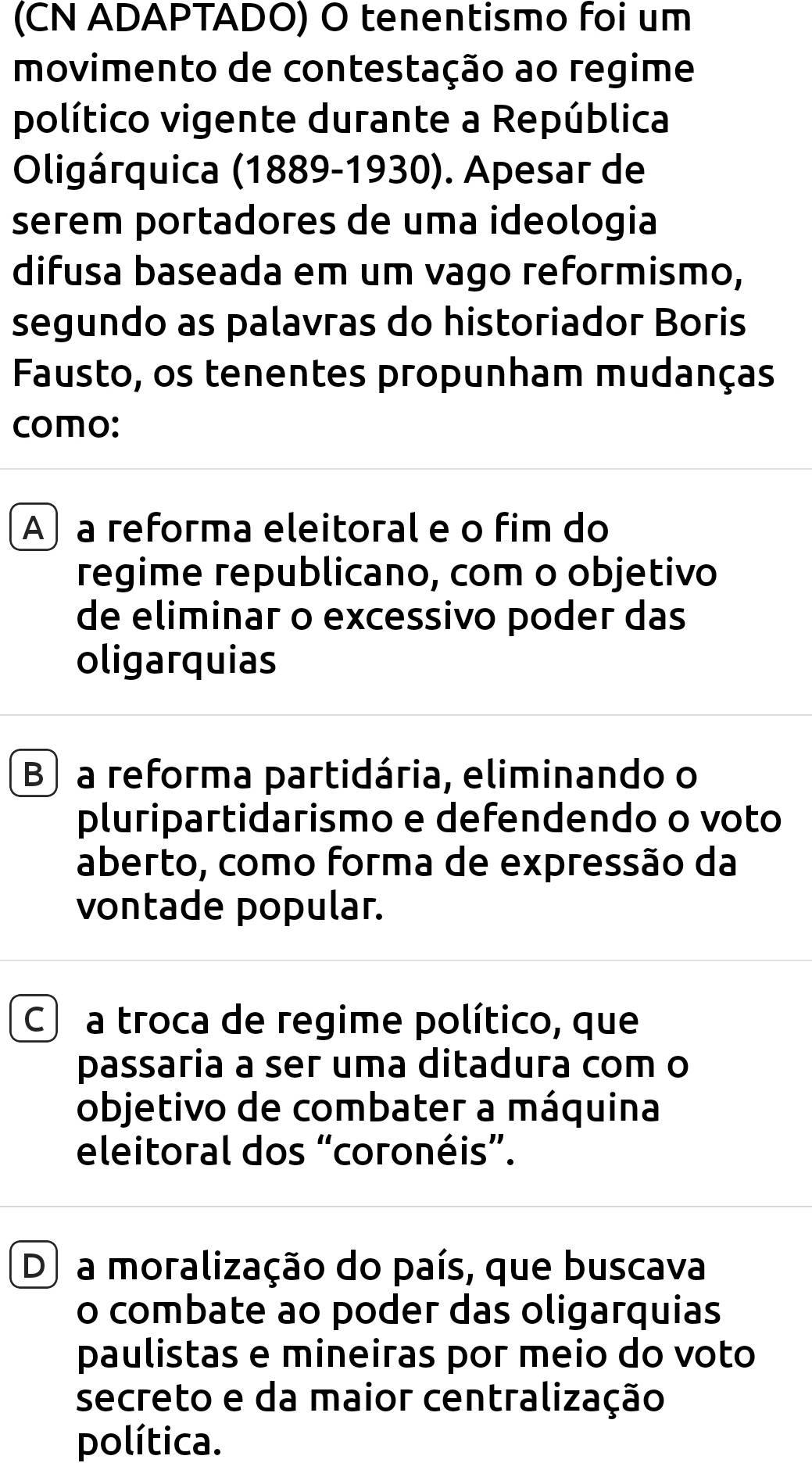Image resolution: width=812 pixels, height=1470 pixels.
Task: Choose option B on reforma partidária
Action: [34, 774]
